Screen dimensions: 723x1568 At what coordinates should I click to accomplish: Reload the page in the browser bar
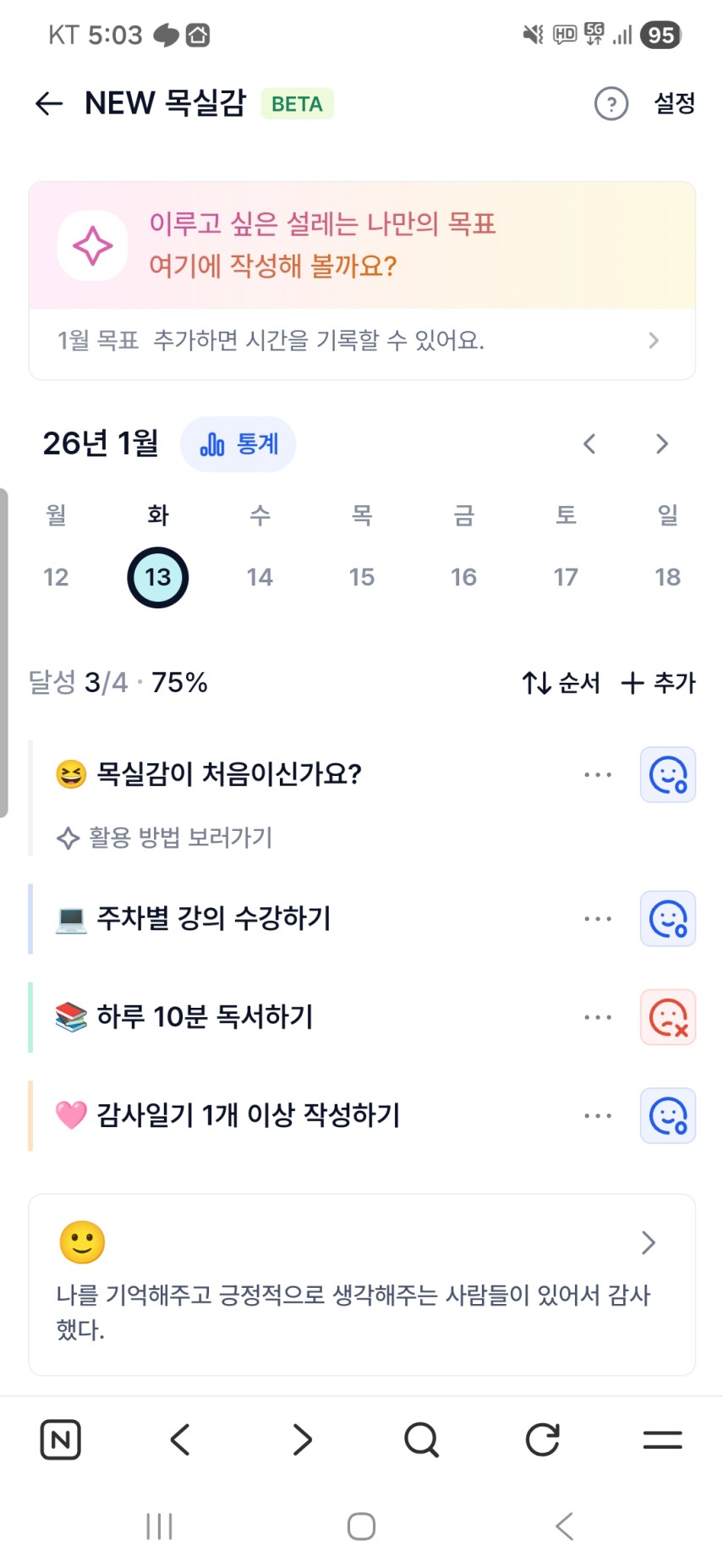(542, 1439)
